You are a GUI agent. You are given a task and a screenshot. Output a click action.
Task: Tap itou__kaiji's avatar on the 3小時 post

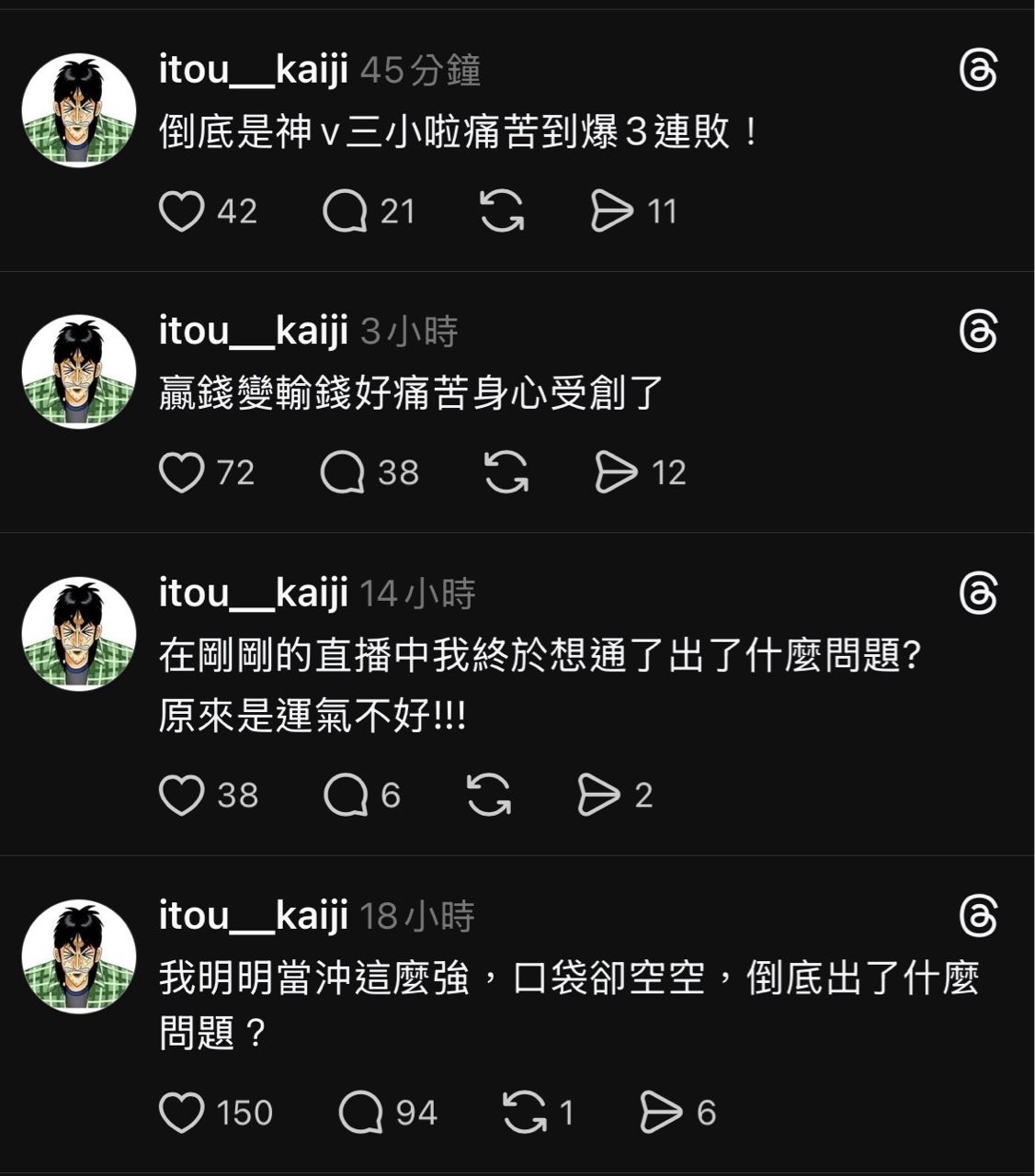[79, 372]
